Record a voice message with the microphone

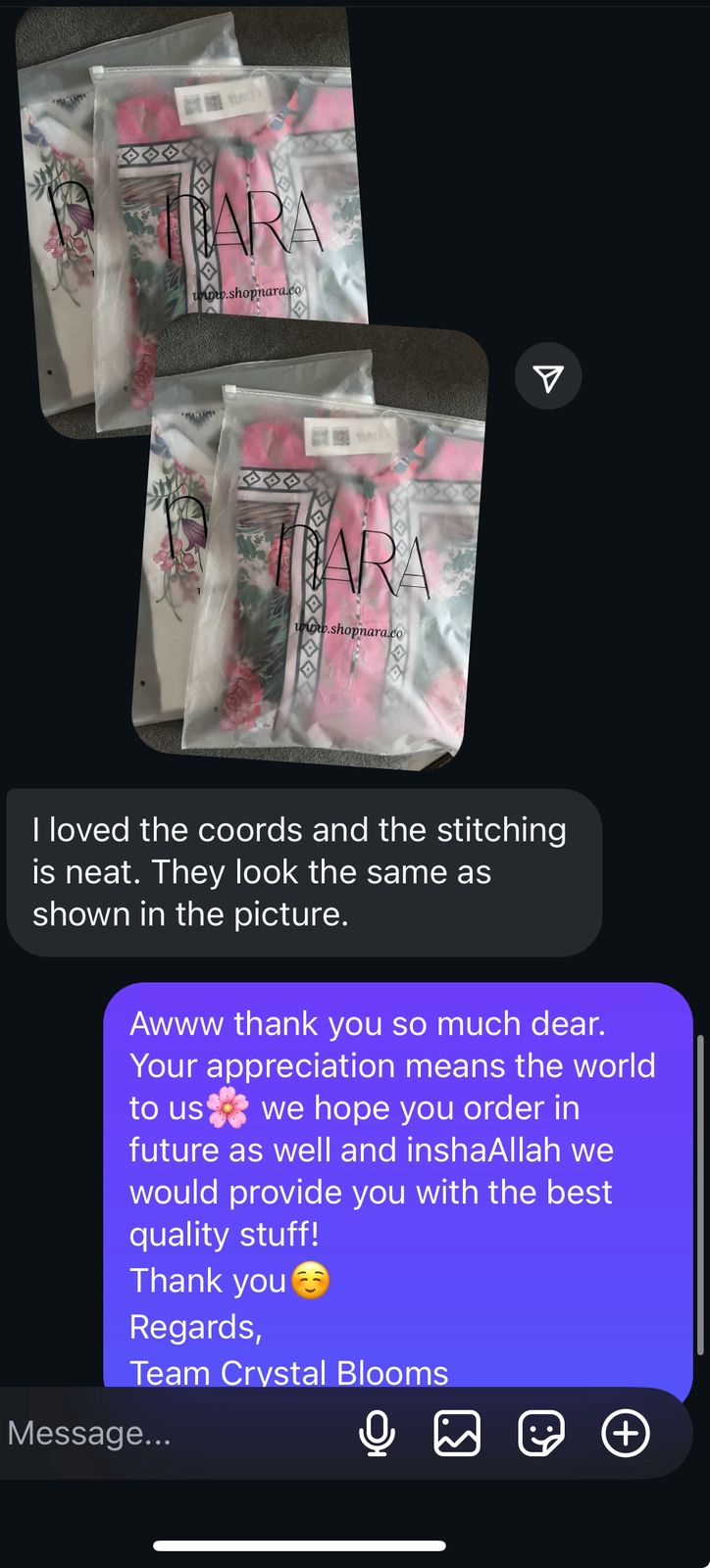point(377,1434)
